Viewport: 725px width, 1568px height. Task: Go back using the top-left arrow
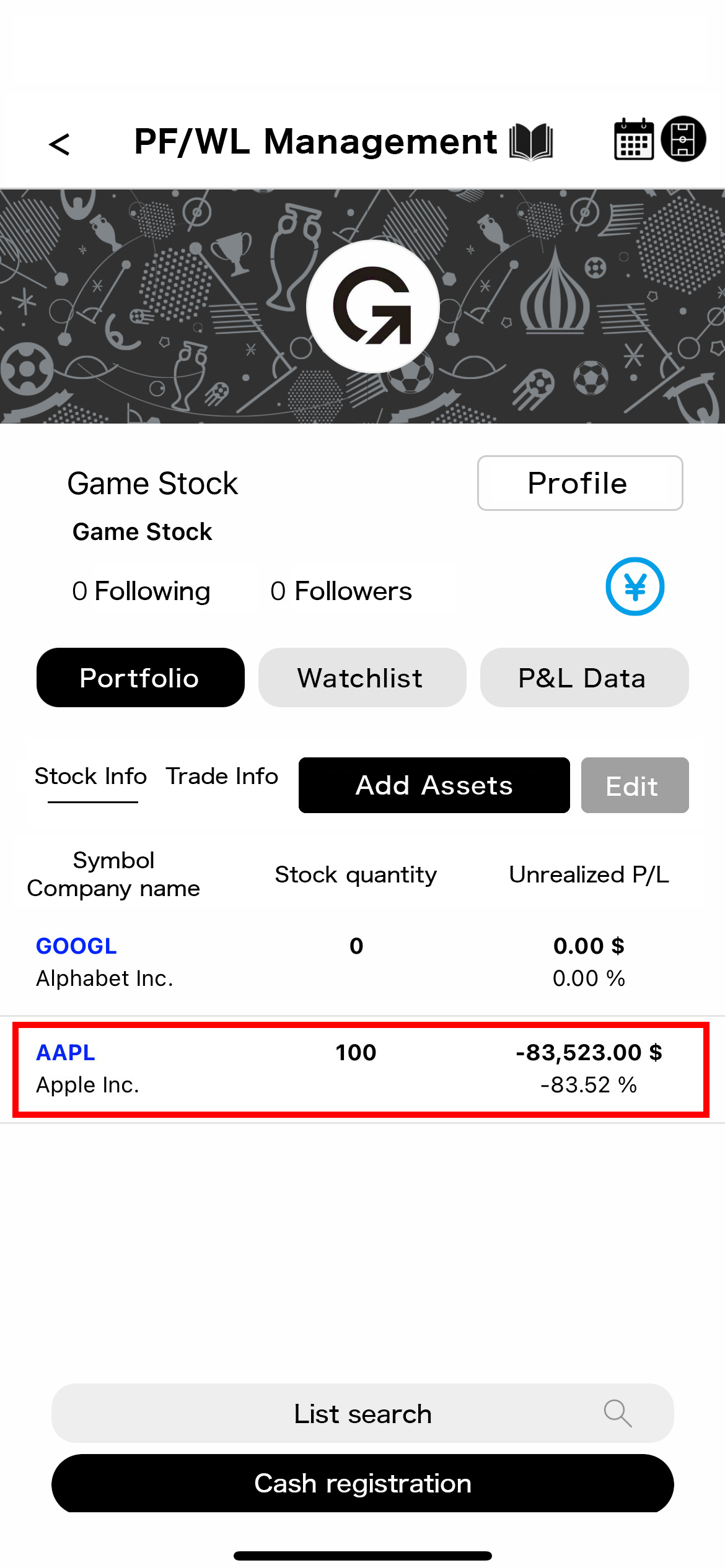point(59,144)
